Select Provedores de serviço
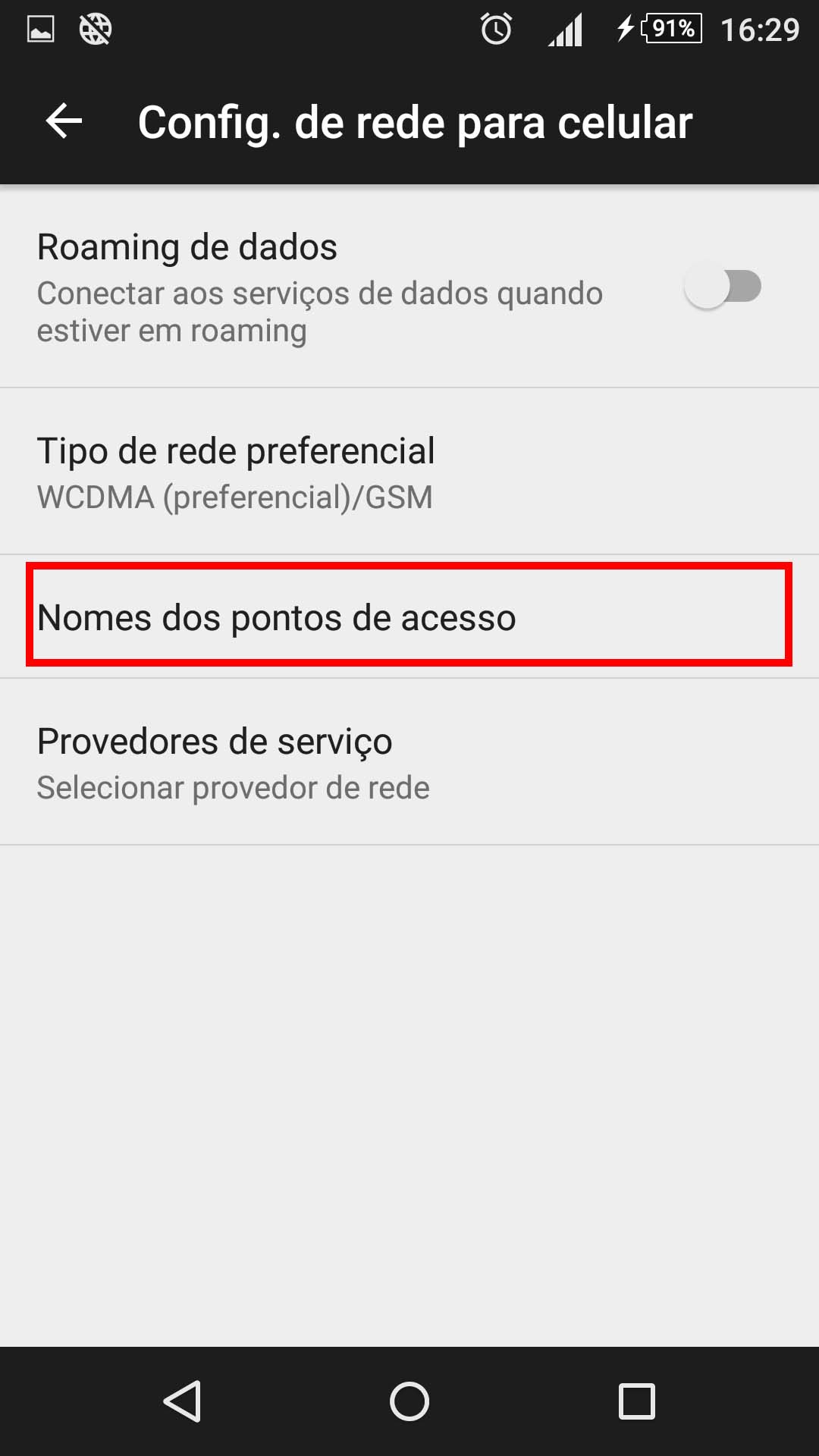Screen dimensions: 819x1456 coord(409,762)
